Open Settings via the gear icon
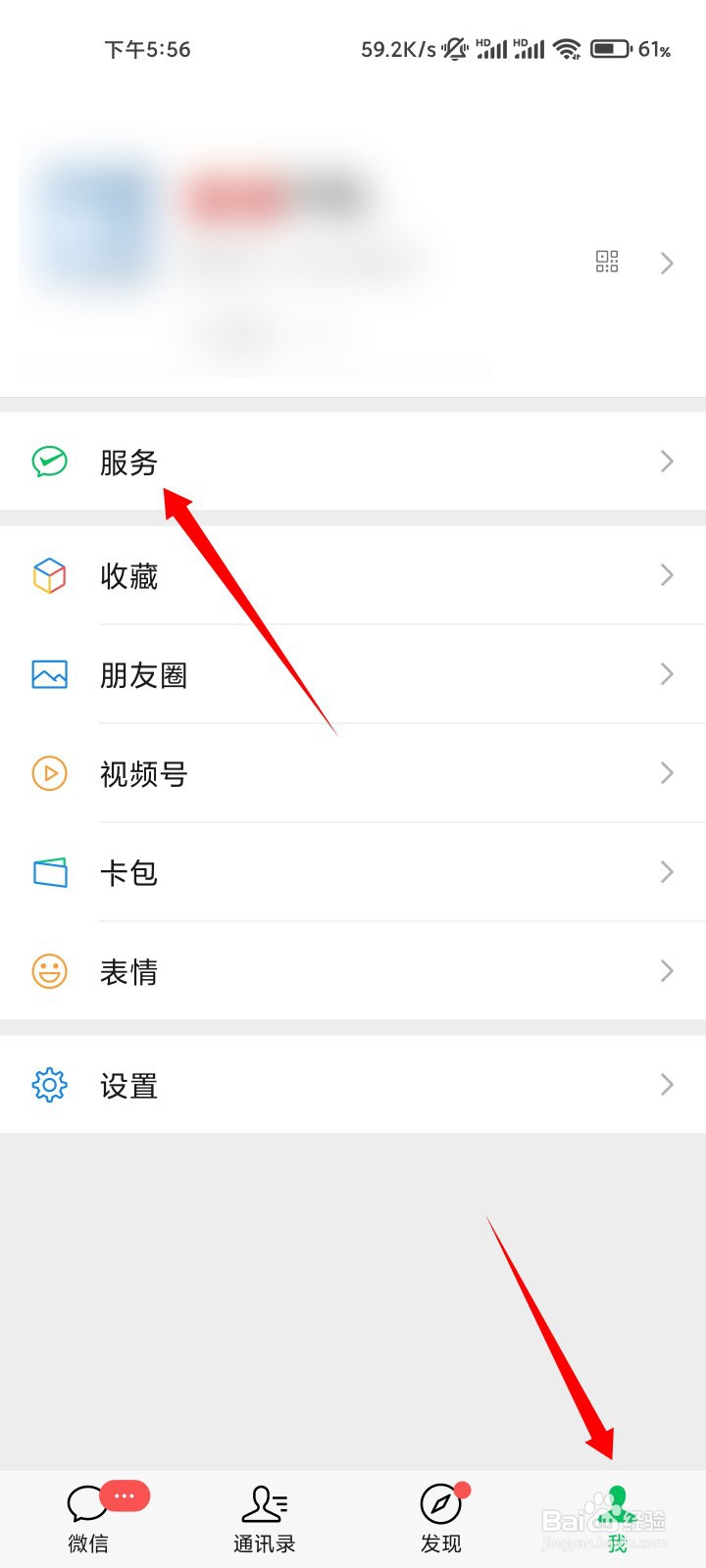 49,1085
